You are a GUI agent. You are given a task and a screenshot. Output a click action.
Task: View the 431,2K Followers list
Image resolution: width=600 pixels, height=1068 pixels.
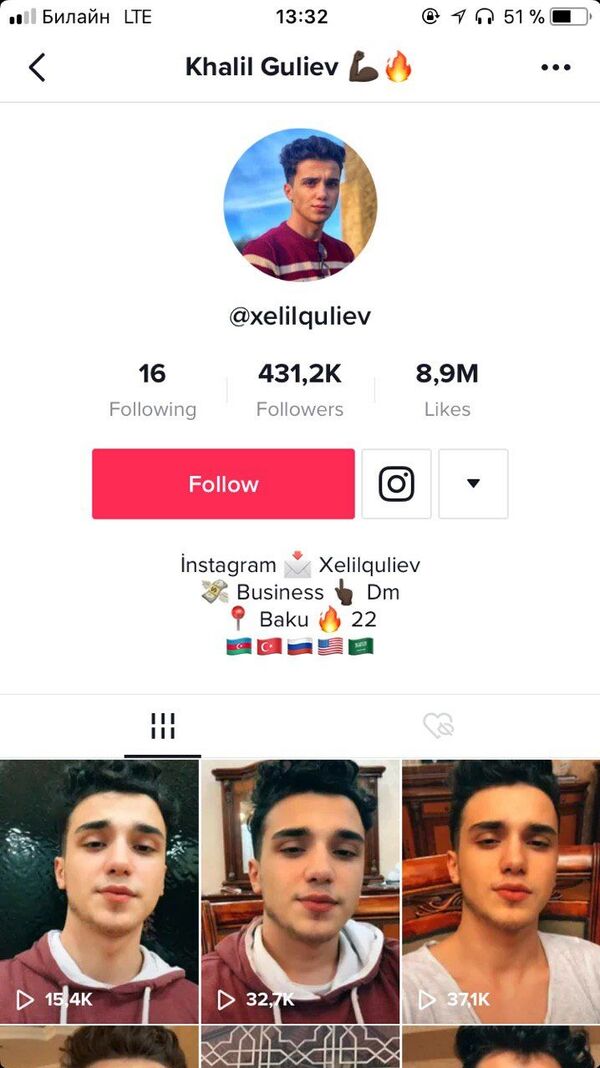(299, 390)
